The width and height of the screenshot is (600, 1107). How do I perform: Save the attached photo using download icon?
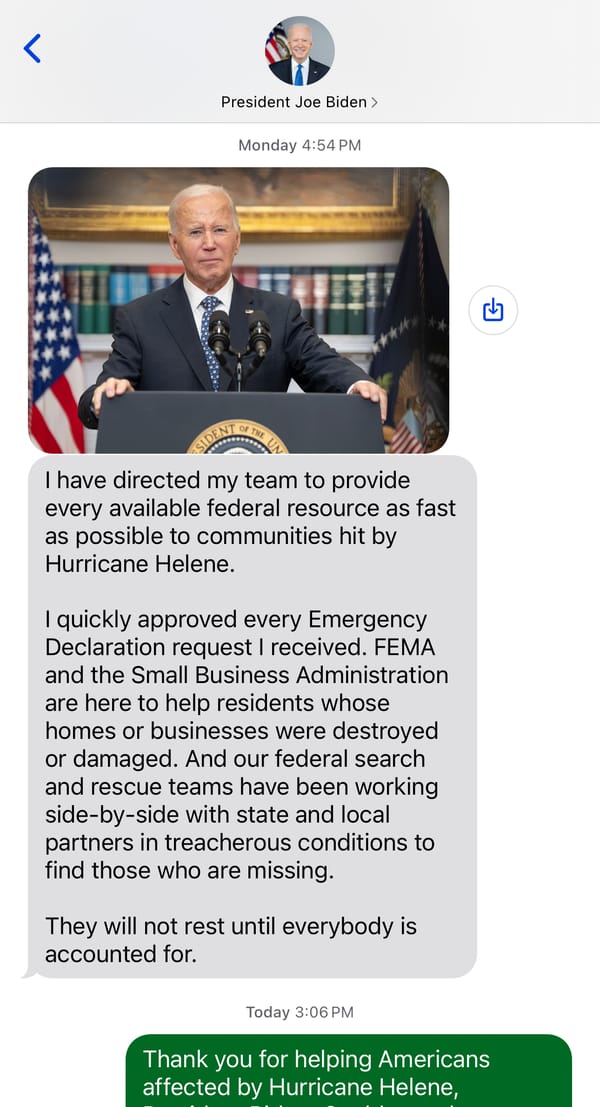[x=493, y=310]
